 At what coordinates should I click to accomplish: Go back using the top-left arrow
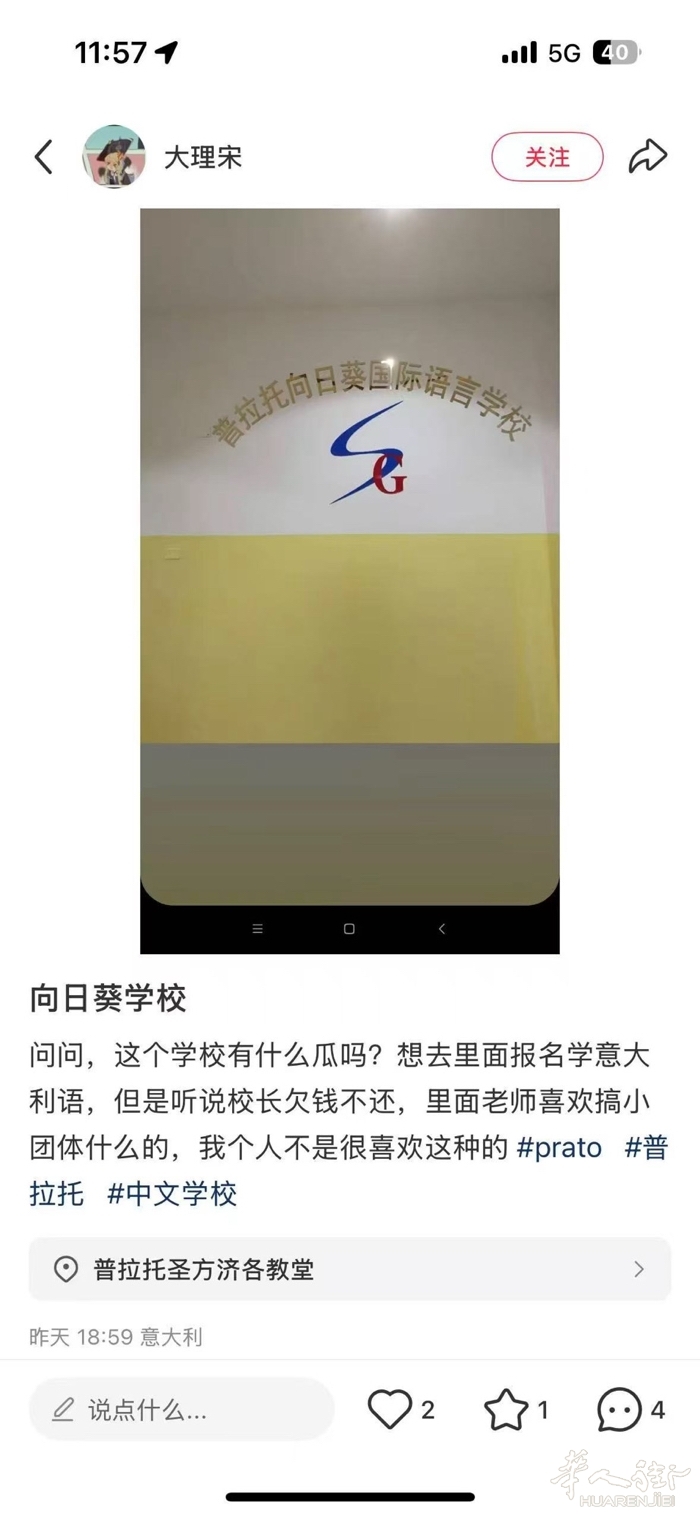(x=44, y=157)
